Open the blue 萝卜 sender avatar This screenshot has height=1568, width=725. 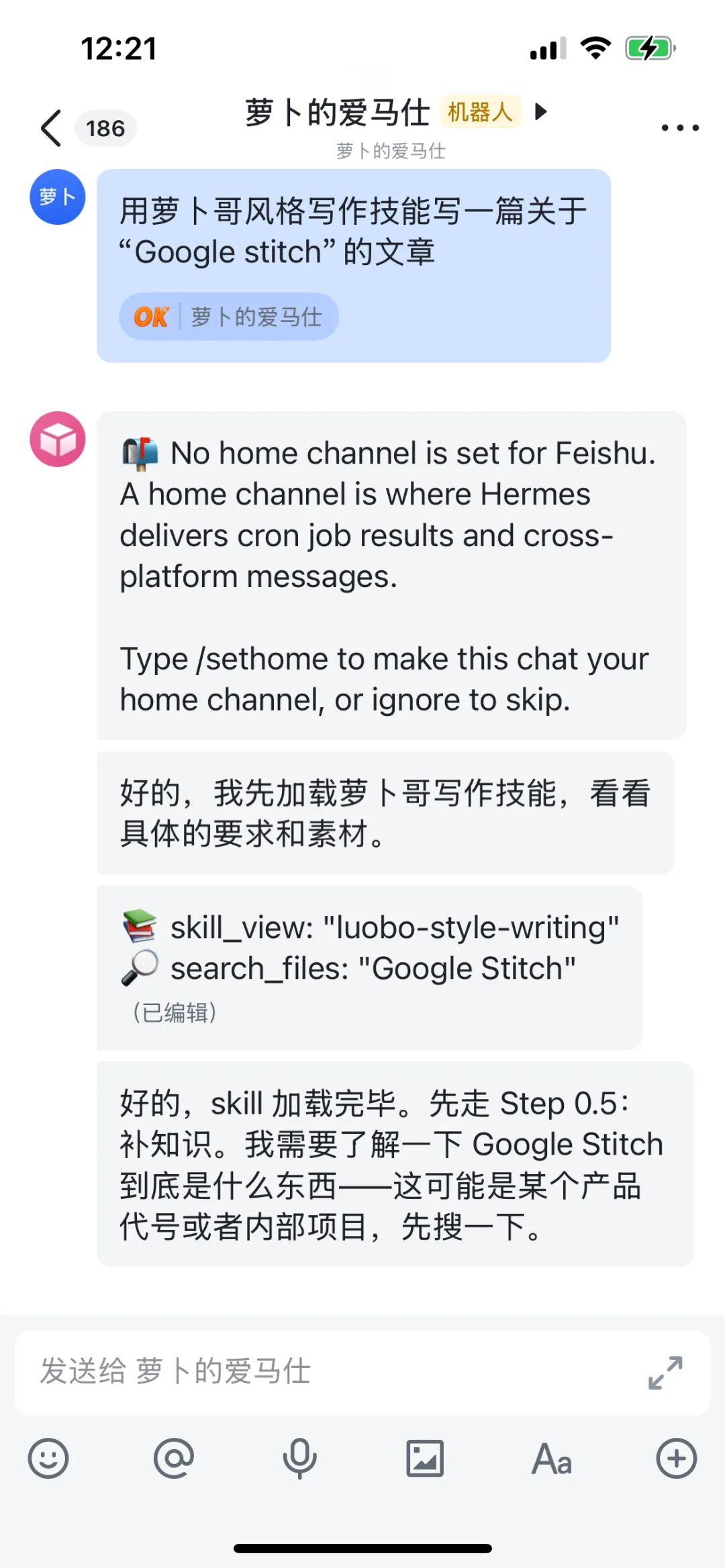coord(58,197)
